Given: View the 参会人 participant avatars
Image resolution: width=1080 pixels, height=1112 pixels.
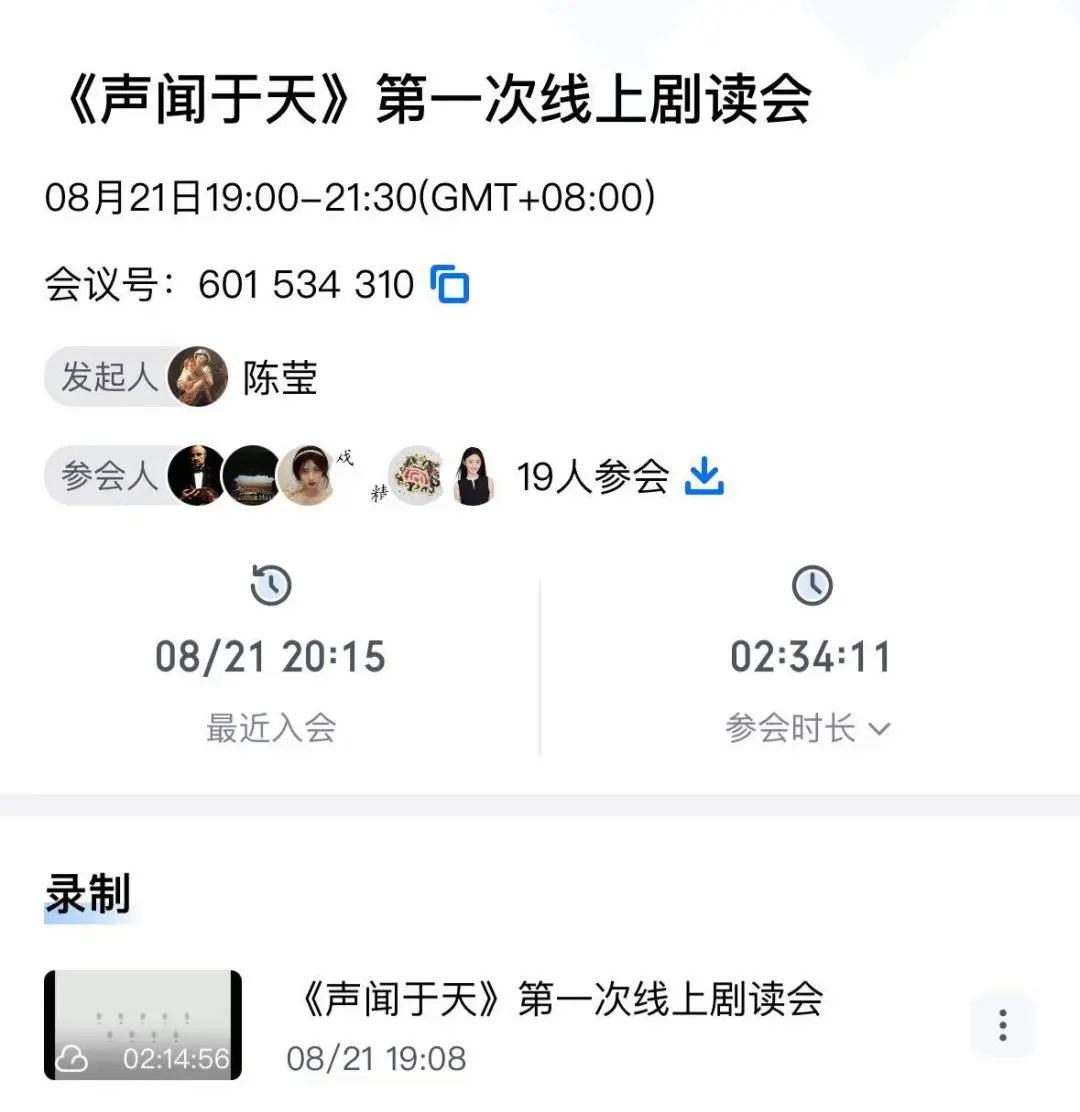Looking at the screenshot, I should (x=330, y=476).
